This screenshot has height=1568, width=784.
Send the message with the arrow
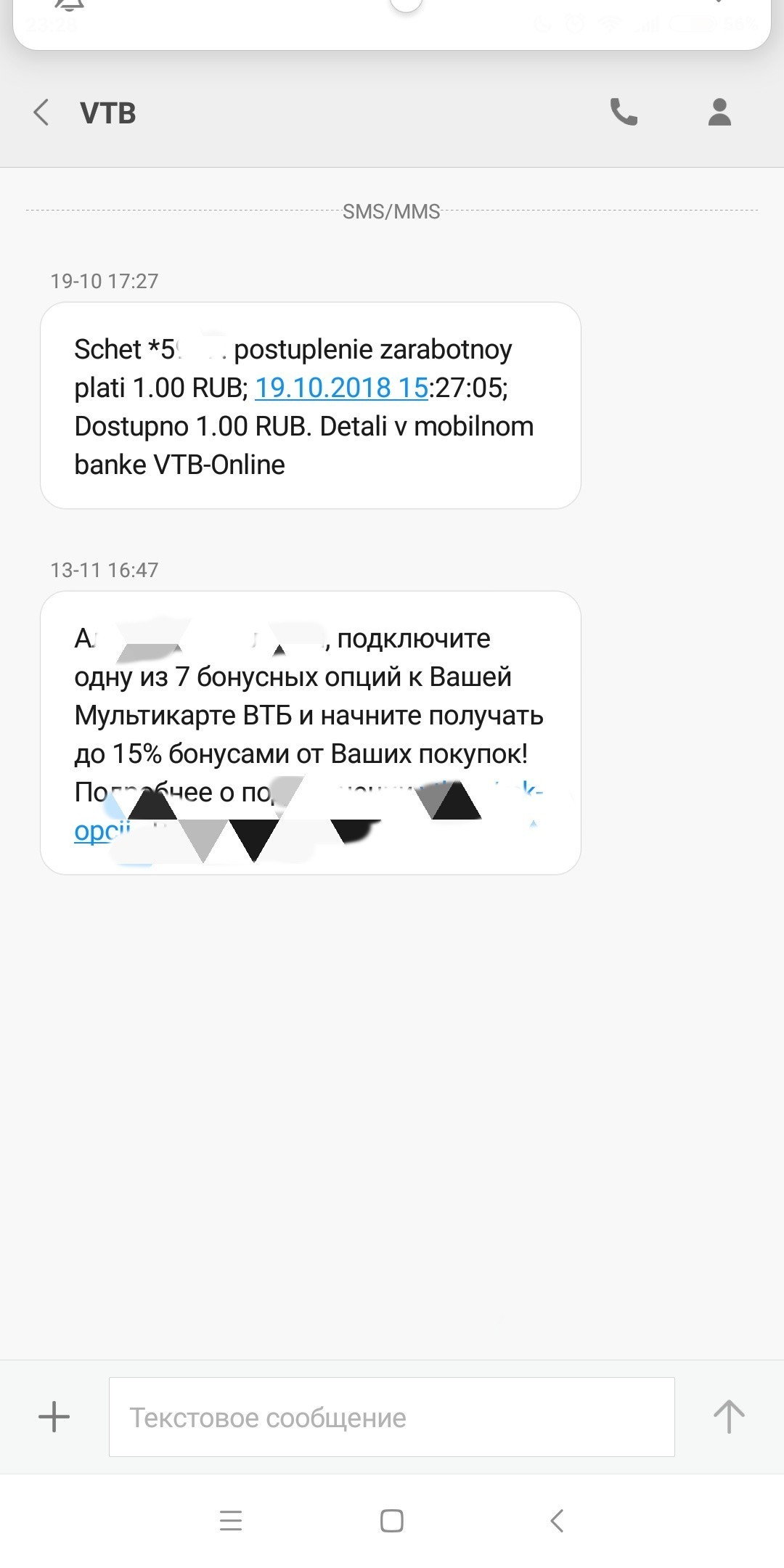[728, 1416]
